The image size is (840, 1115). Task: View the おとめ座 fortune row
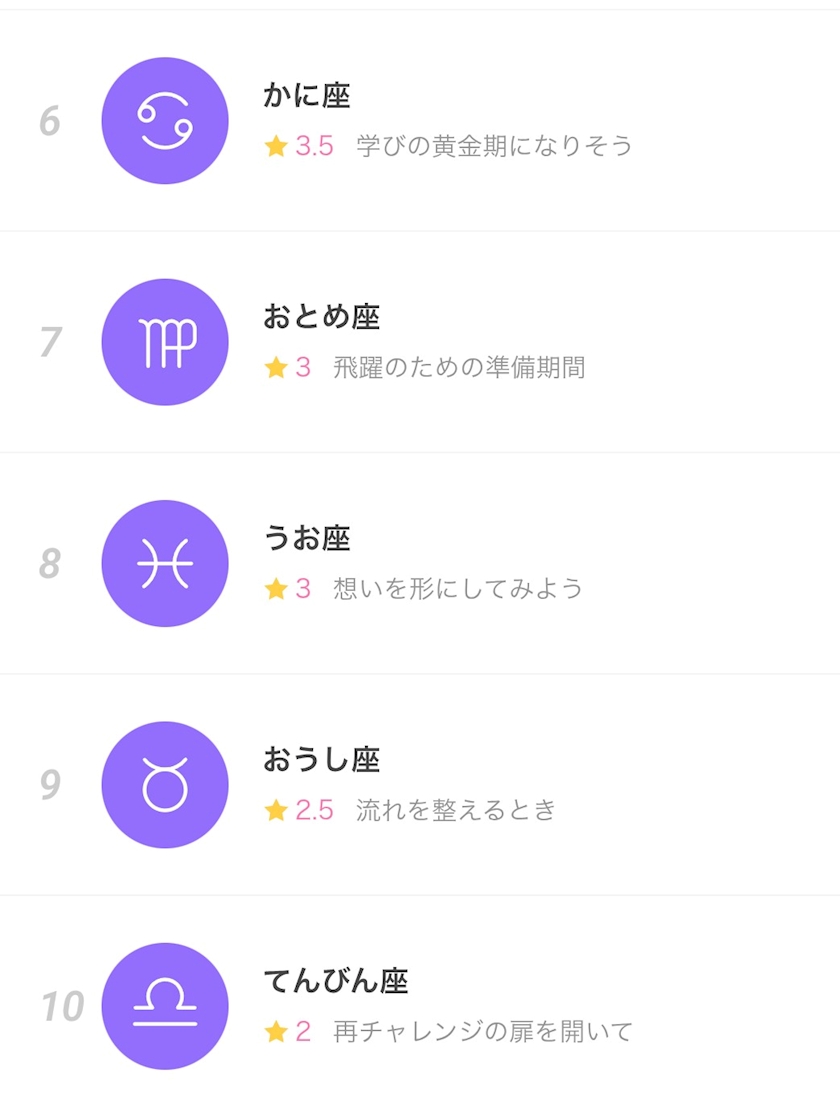point(420,342)
